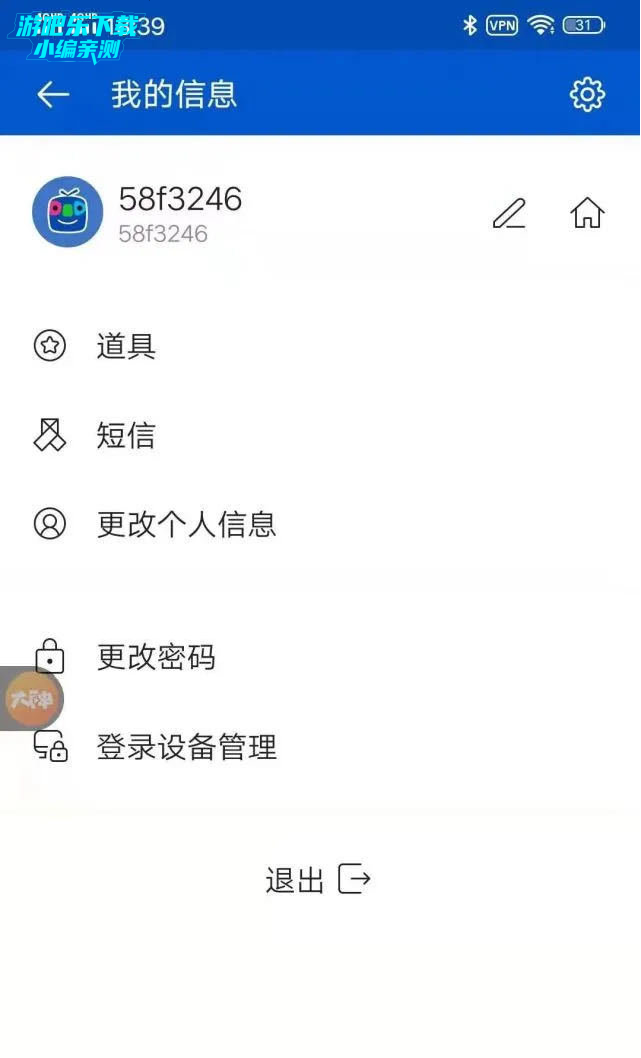This screenshot has height=1058, width=641.
Task: Go back using the arrow
Action: [53, 94]
